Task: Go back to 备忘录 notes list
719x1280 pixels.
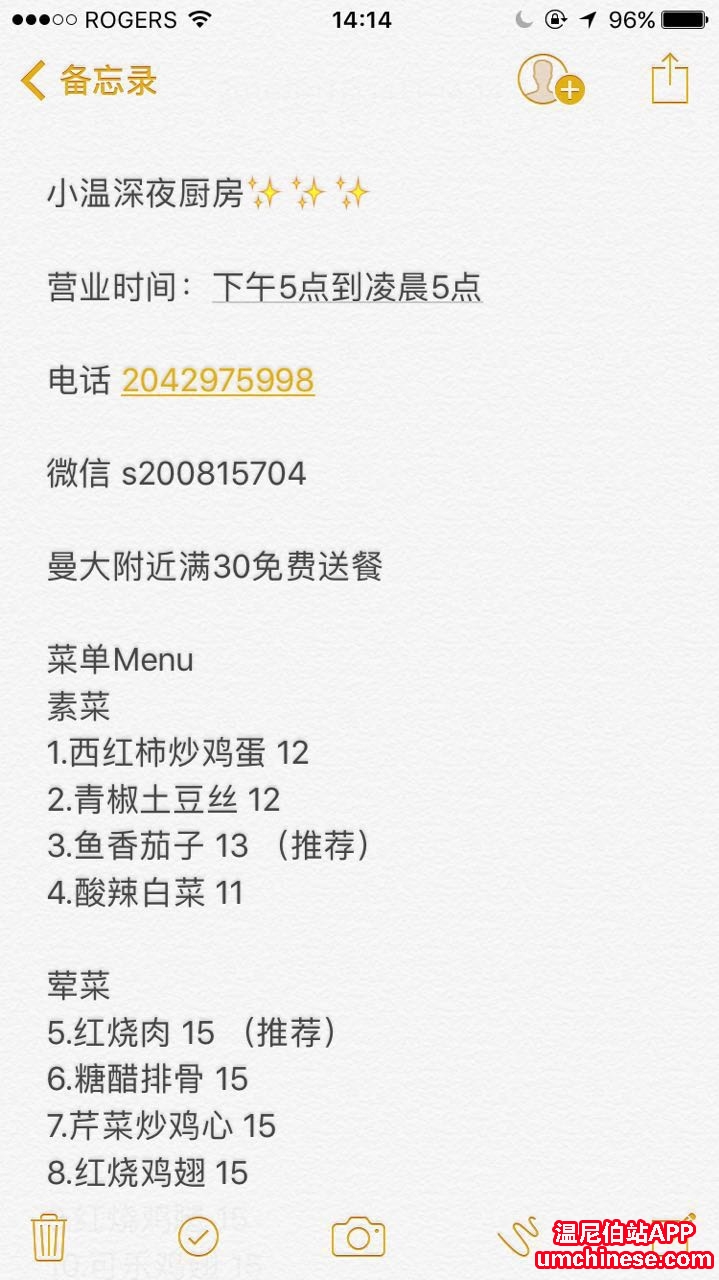Action: tap(88, 80)
